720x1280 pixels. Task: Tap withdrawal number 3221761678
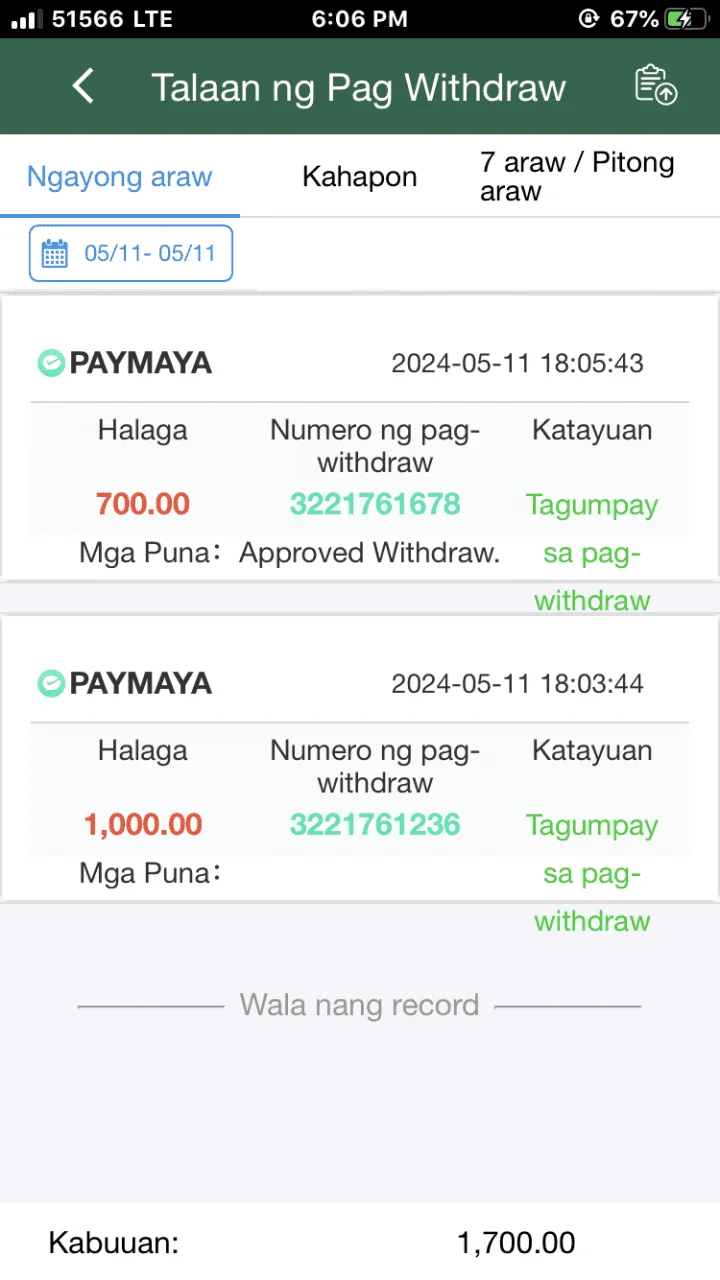point(375,503)
